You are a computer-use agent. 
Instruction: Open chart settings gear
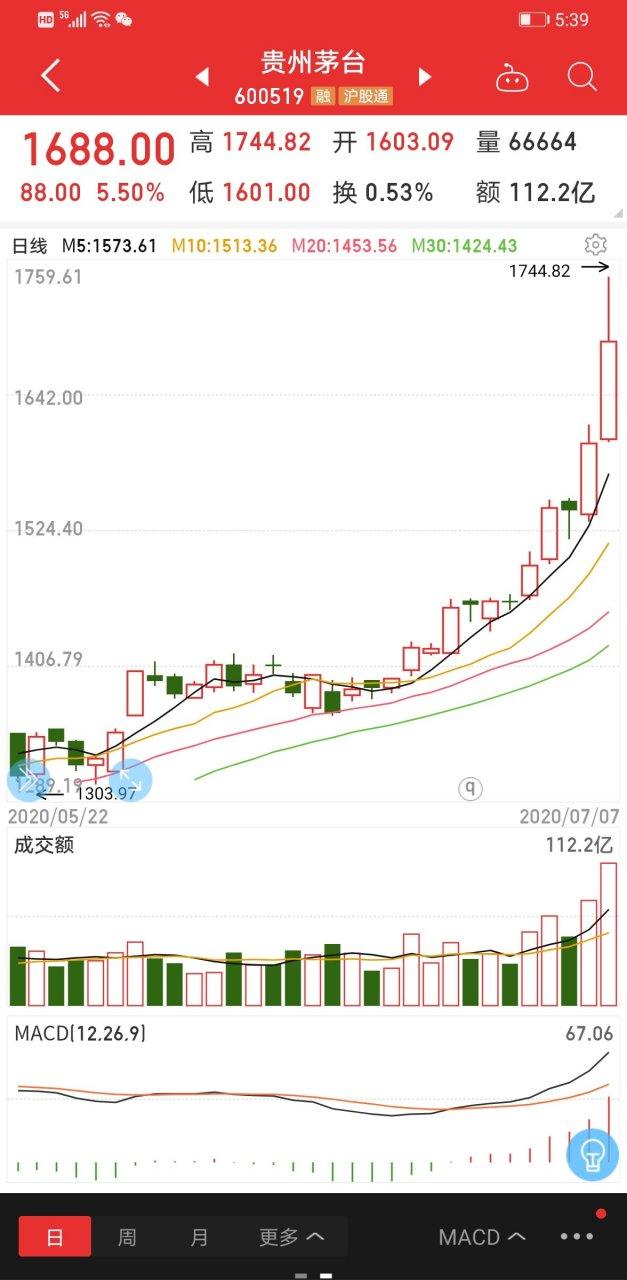tap(596, 245)
